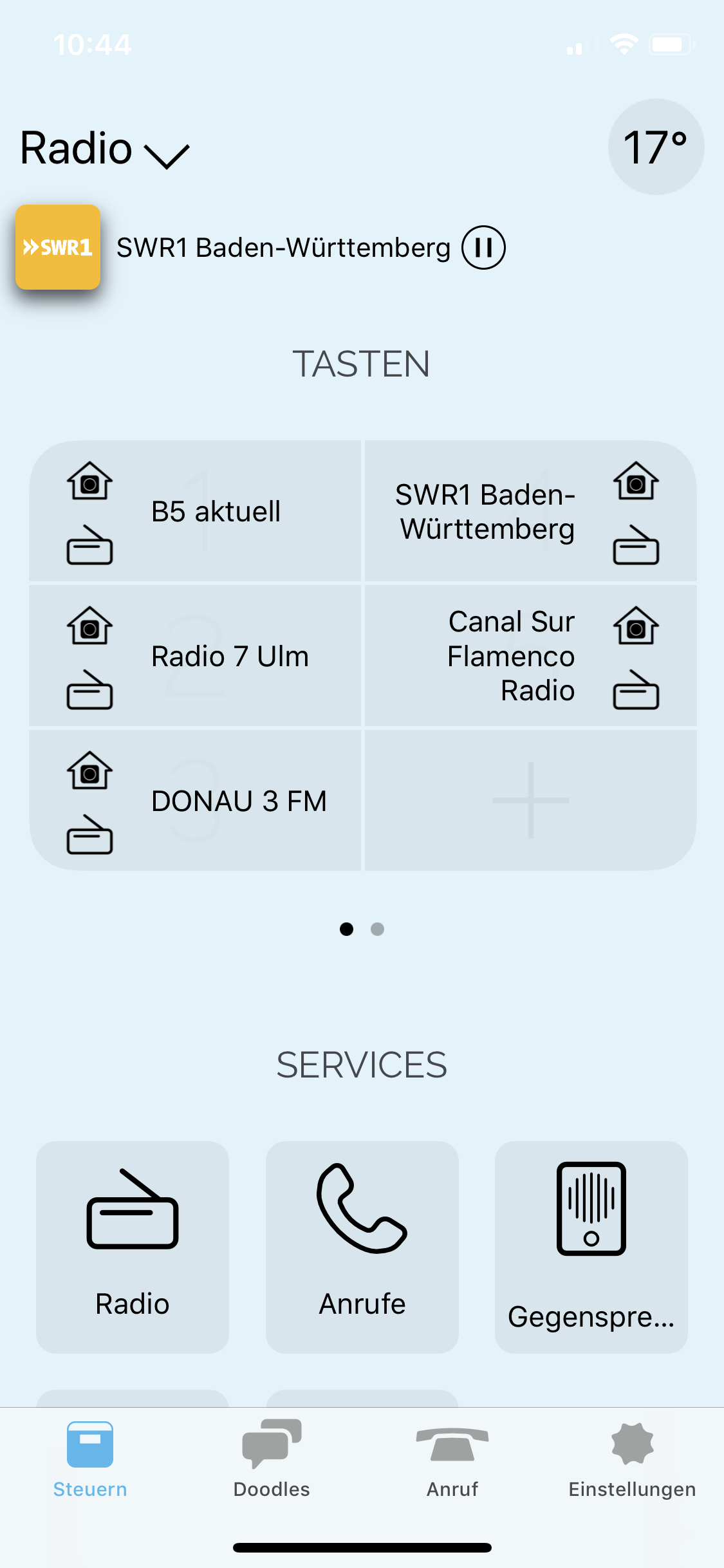The image size is (724, 1568).
Task: Open the Gegensprechen service tile
Action: click(x=591, y=1246)
